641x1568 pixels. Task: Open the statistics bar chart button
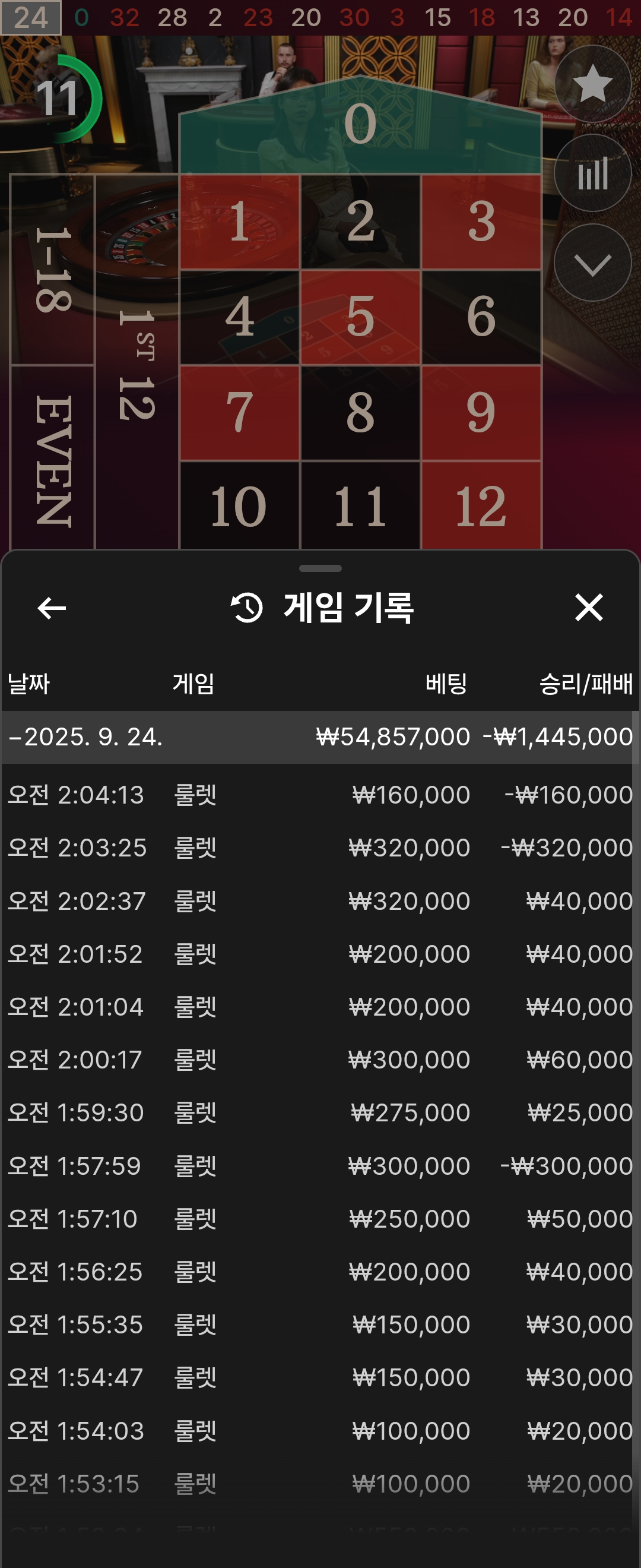coord(592,173)
